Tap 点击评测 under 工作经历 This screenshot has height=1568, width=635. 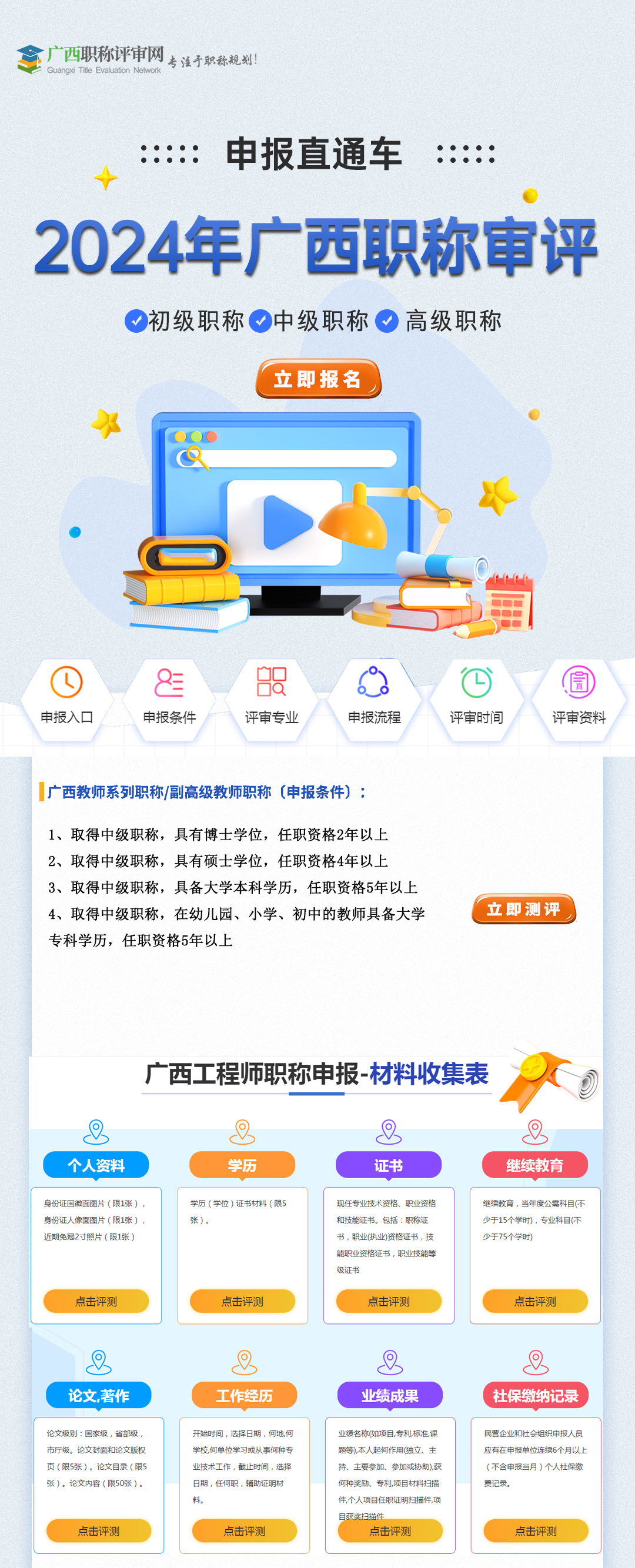click(244, 1530)
